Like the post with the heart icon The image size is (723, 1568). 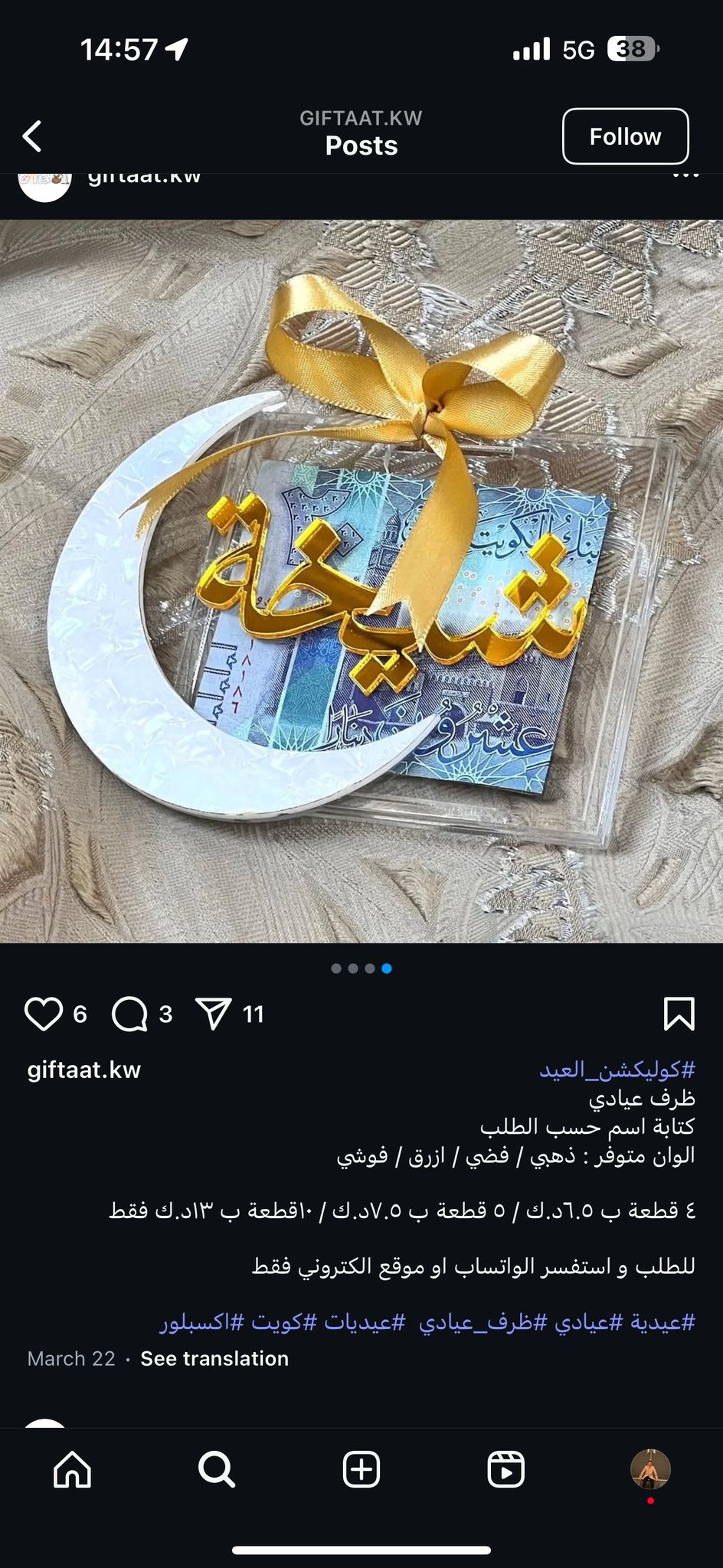(43, 1014)
